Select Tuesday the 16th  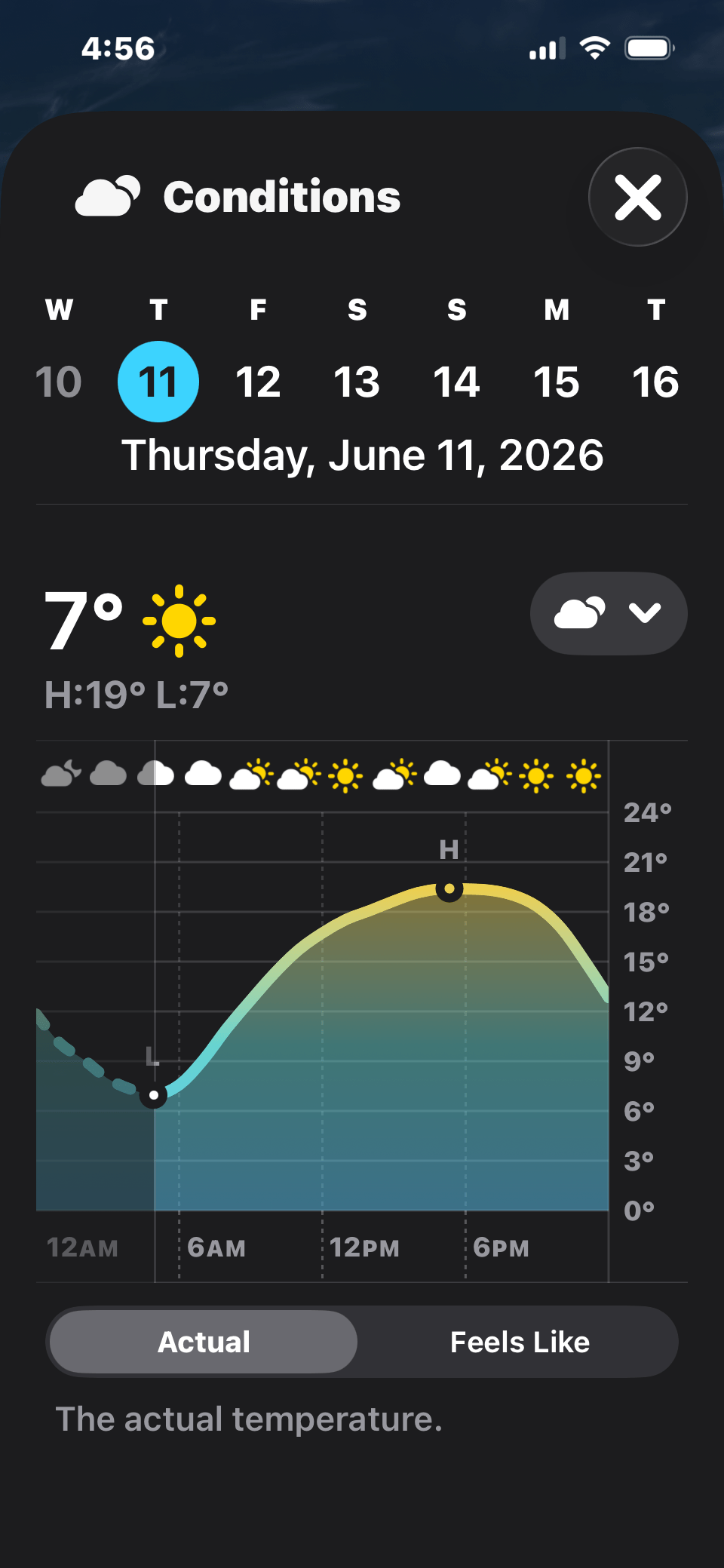pyautogui.click(x=656, y=382)
